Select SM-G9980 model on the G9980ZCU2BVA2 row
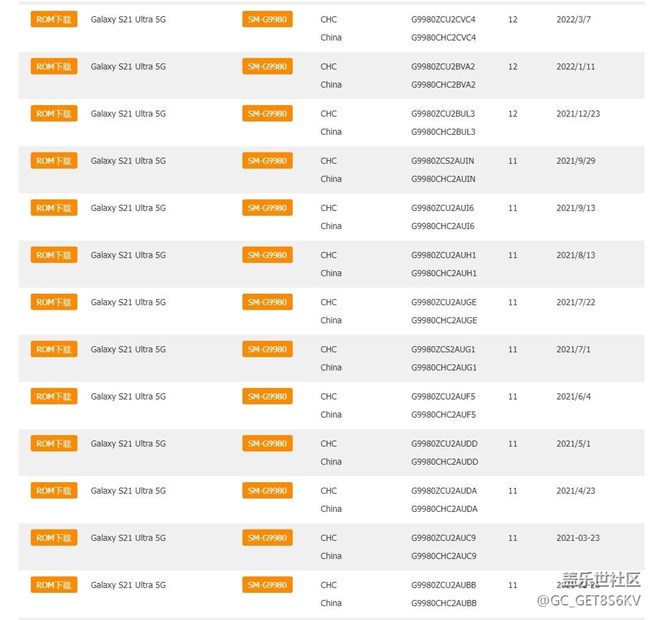Image resolution: width=650 pixels, height=620 pixels. click(x=267, y=66)
